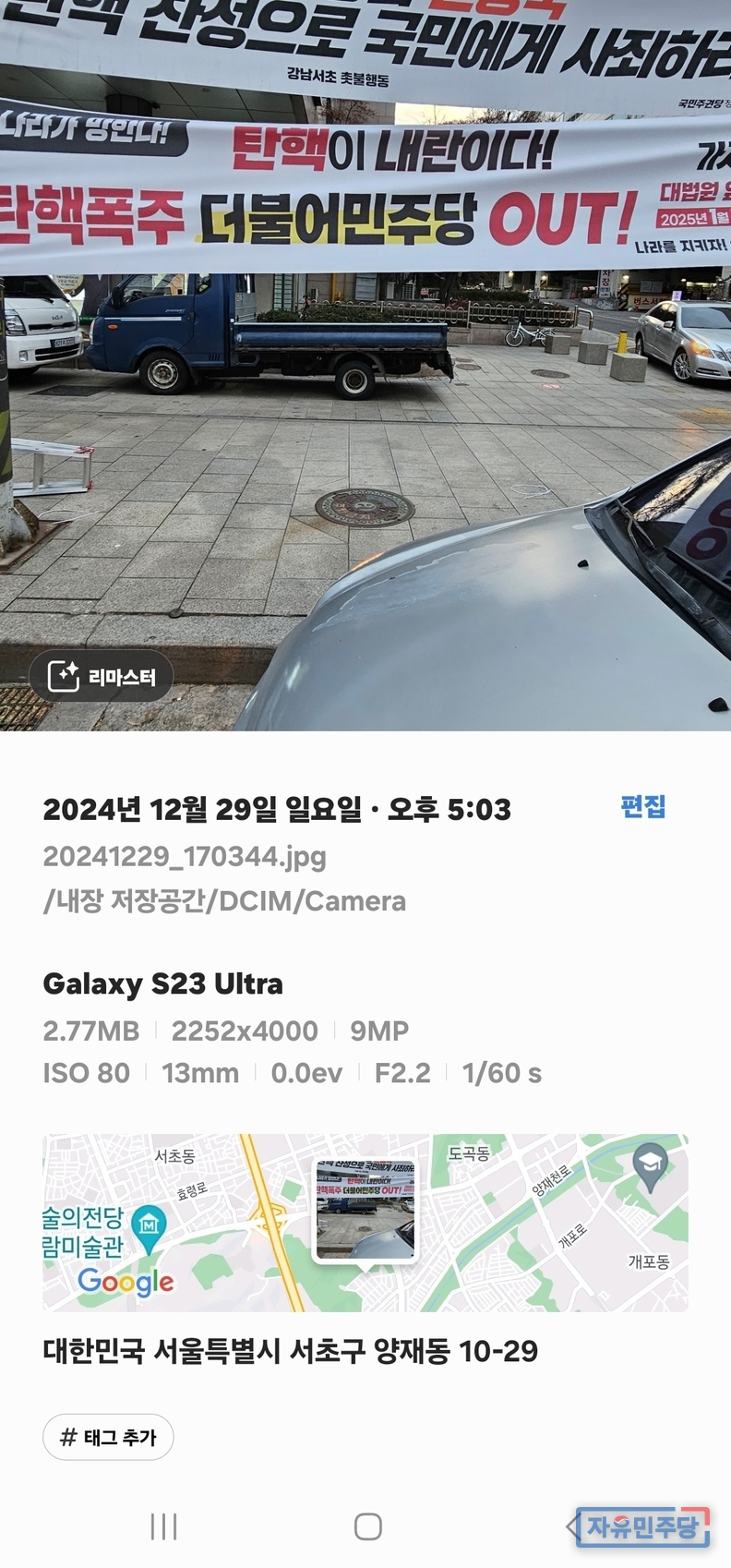Screen dimensions: 731x1568
Task: Open 편집 to edit photo details
Action: tap(642, 807)
